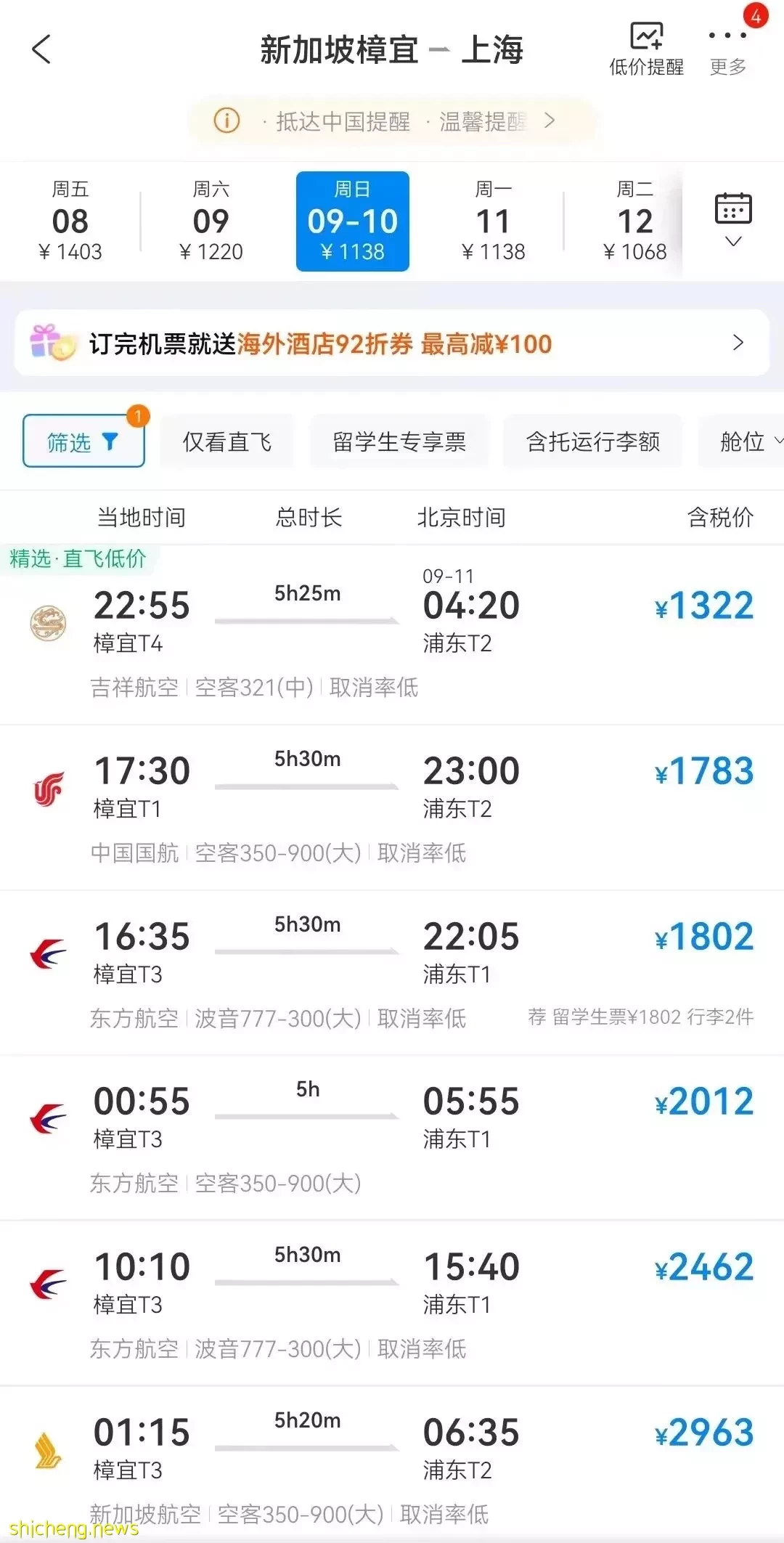Viewport: 784px width, 1543px height.
Task: Apply the 留学生专享票 filter chip
Action: tap(399, 441)
